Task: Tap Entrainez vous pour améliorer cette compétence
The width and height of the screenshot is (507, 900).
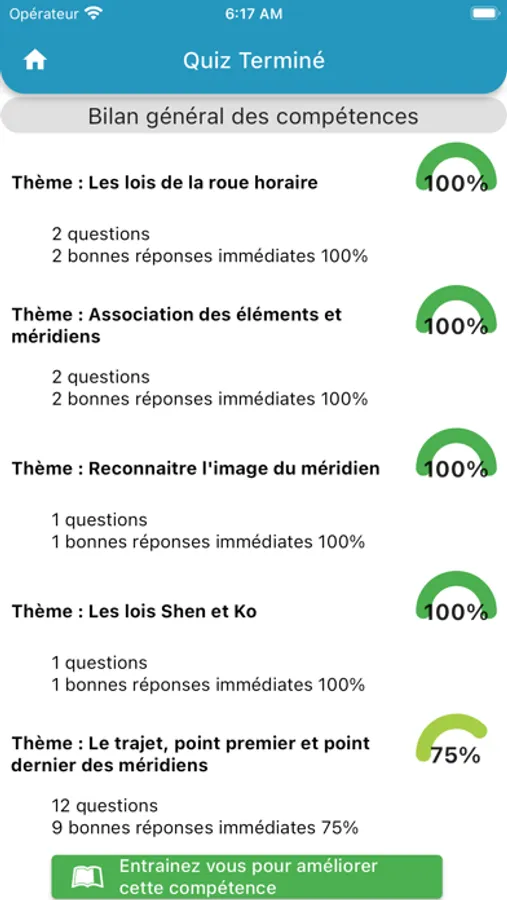Action: (x=247, y=876)
